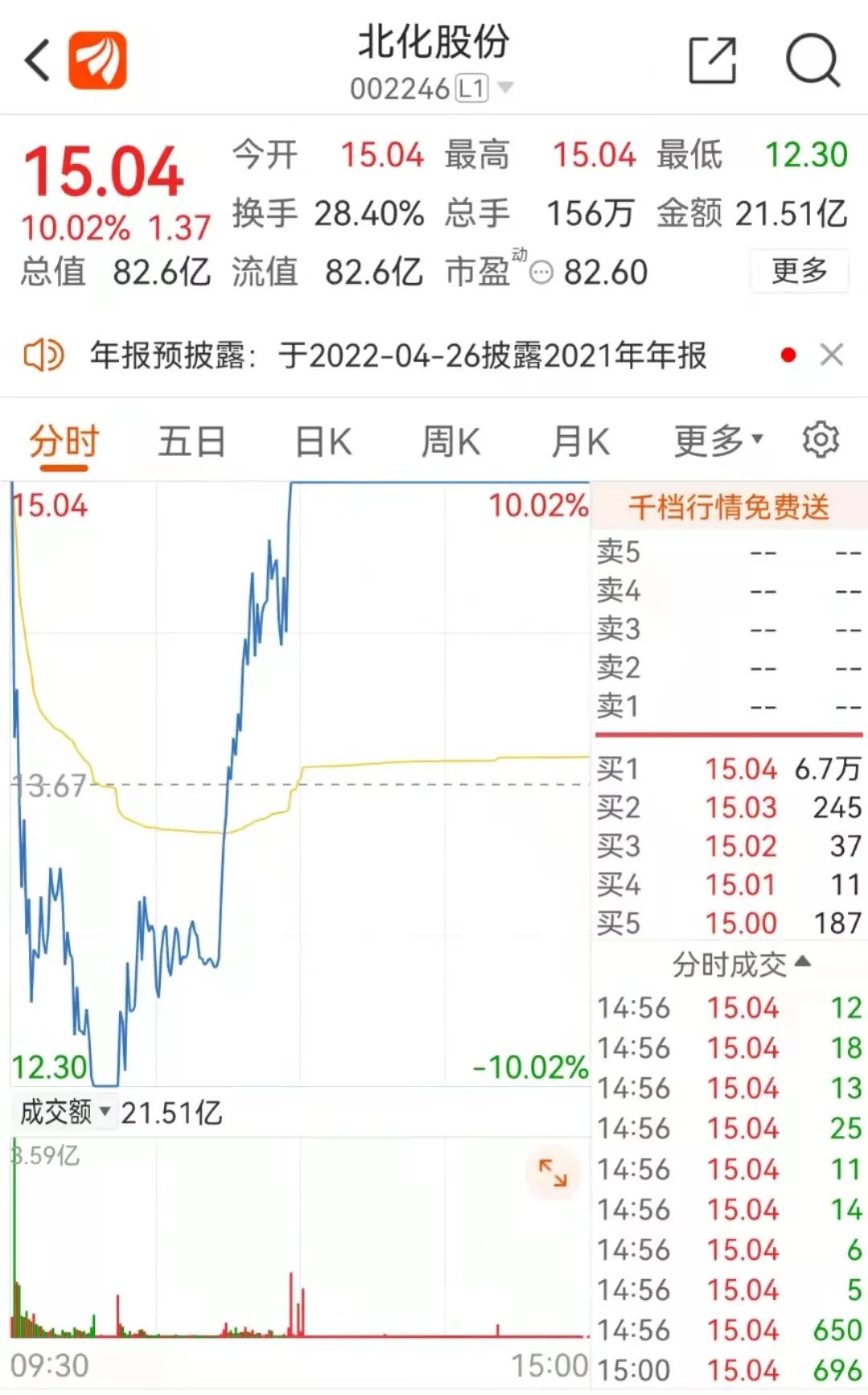Viewport: 868px width, 1395px height.
Task: Click the back arrow at top left
Action: coord(36,60)
